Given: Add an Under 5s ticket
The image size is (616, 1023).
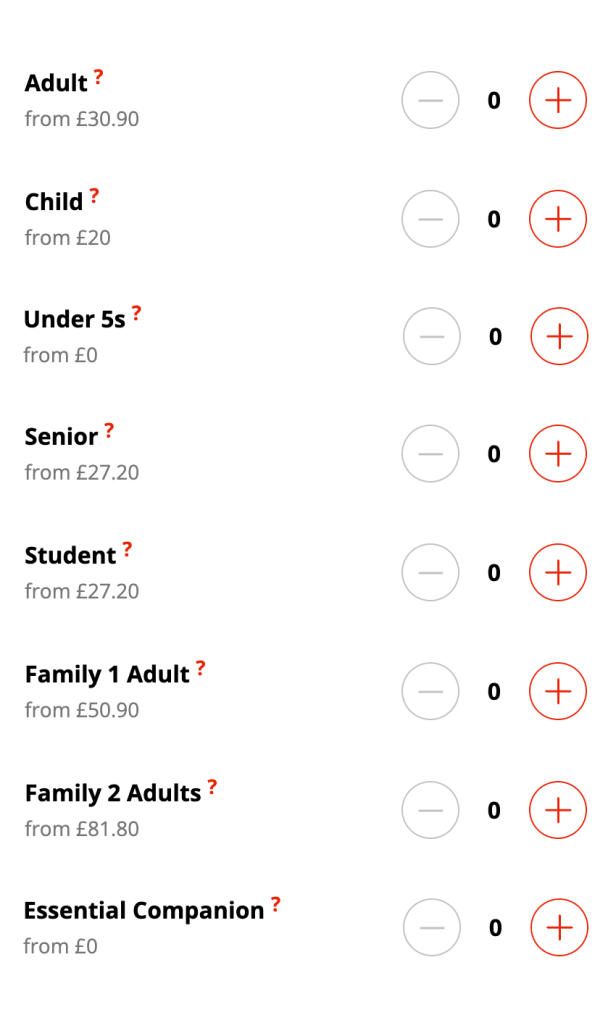Looking at the screenshot, I should coord(559,336).
